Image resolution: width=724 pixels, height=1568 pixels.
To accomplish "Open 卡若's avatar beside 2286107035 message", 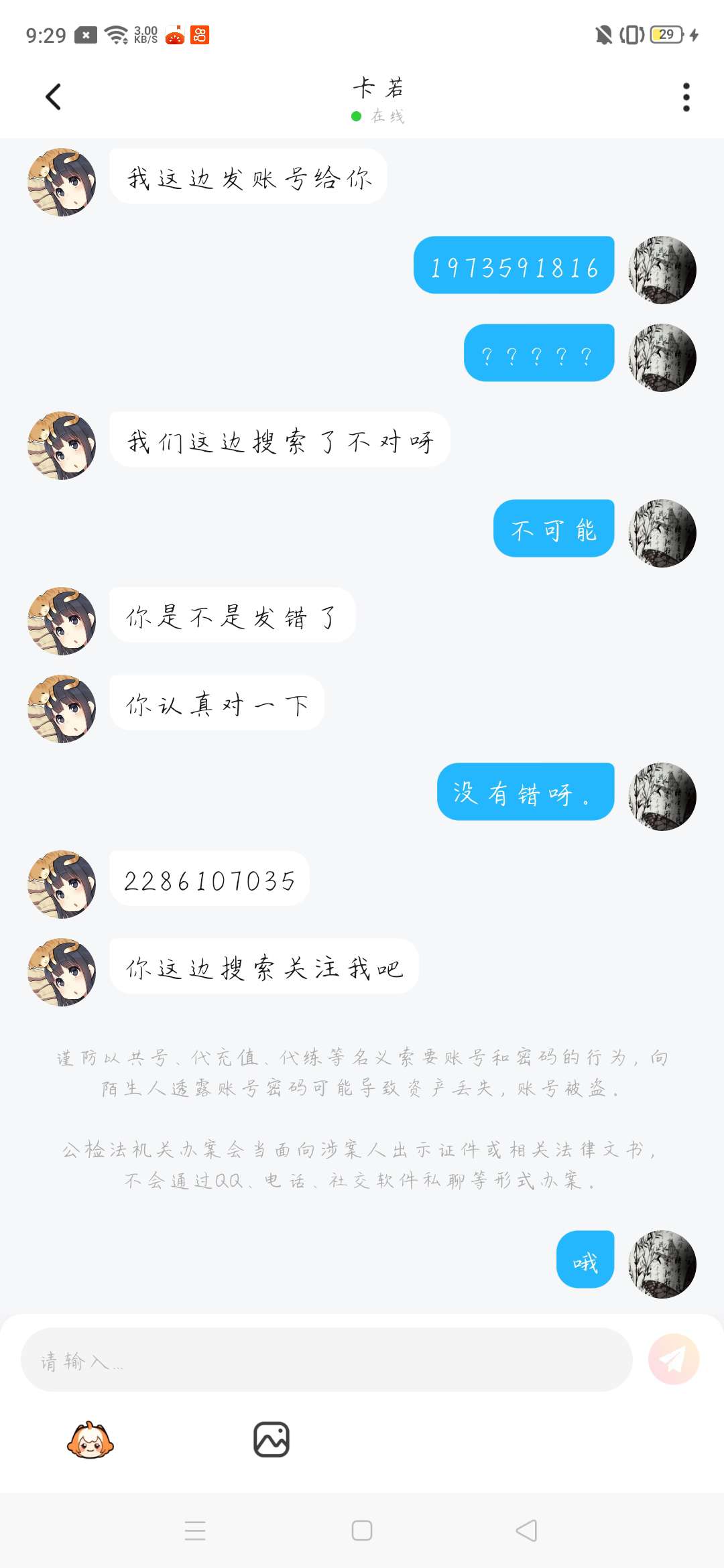I will (x=62, y=884).
